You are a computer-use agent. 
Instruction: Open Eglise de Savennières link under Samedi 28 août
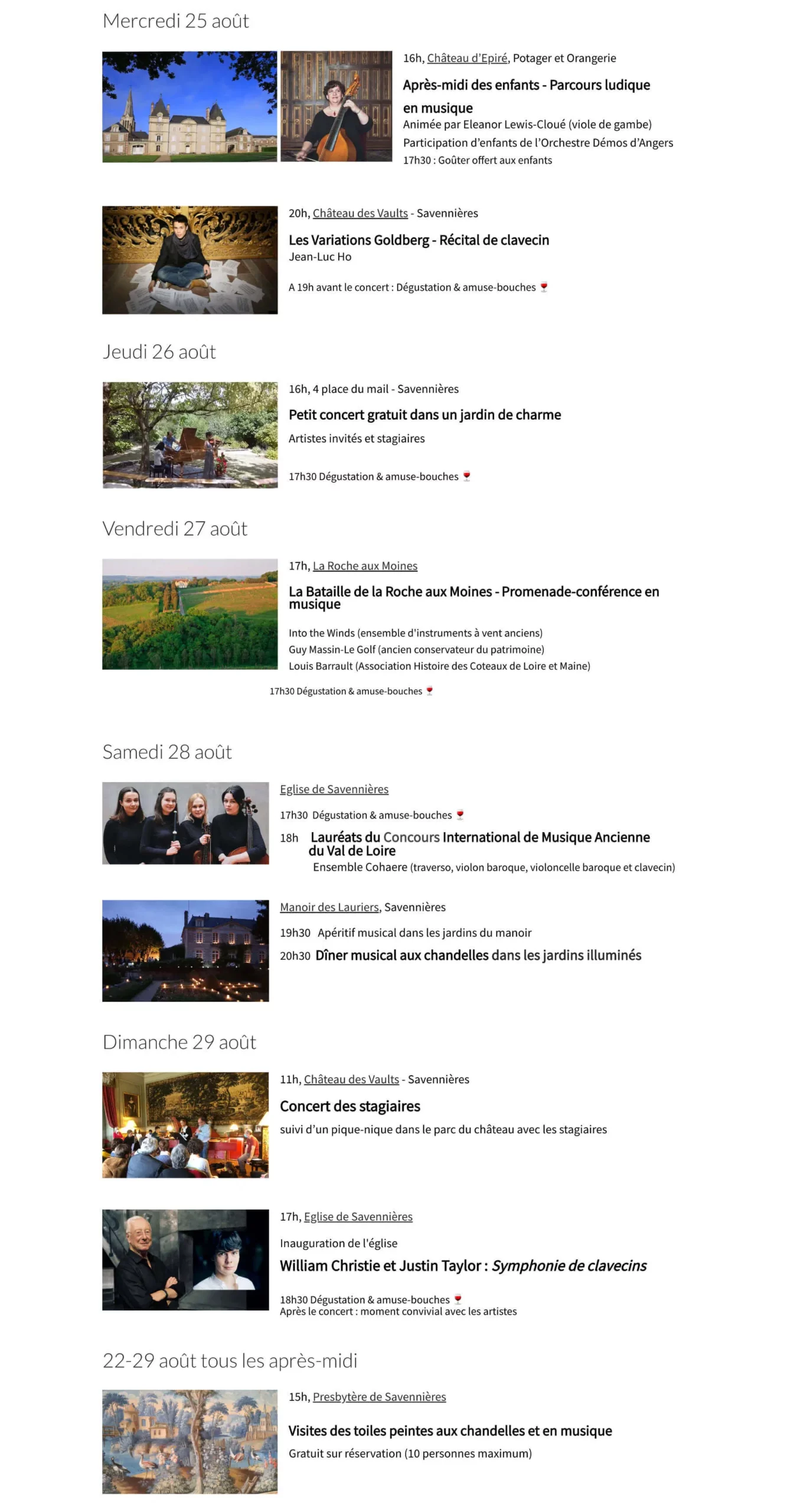point(334,788)
